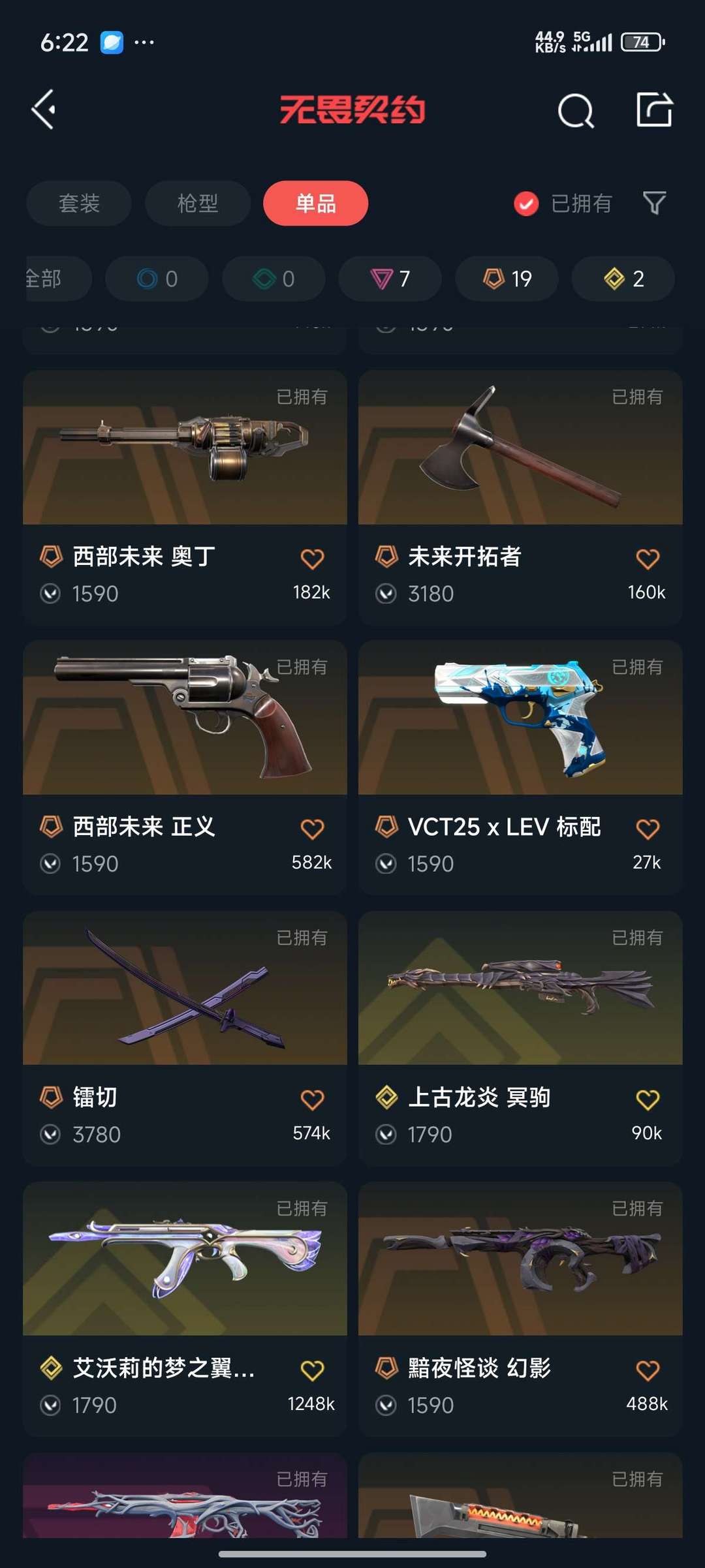This screenshot has height=1568, width=705.
Task: Open the 西部未来 奥丁 skin card
Action: click(x=185, y=457)
